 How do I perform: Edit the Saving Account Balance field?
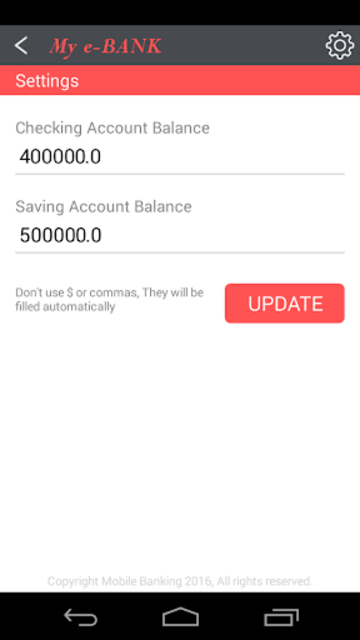[x=180, y=236]
